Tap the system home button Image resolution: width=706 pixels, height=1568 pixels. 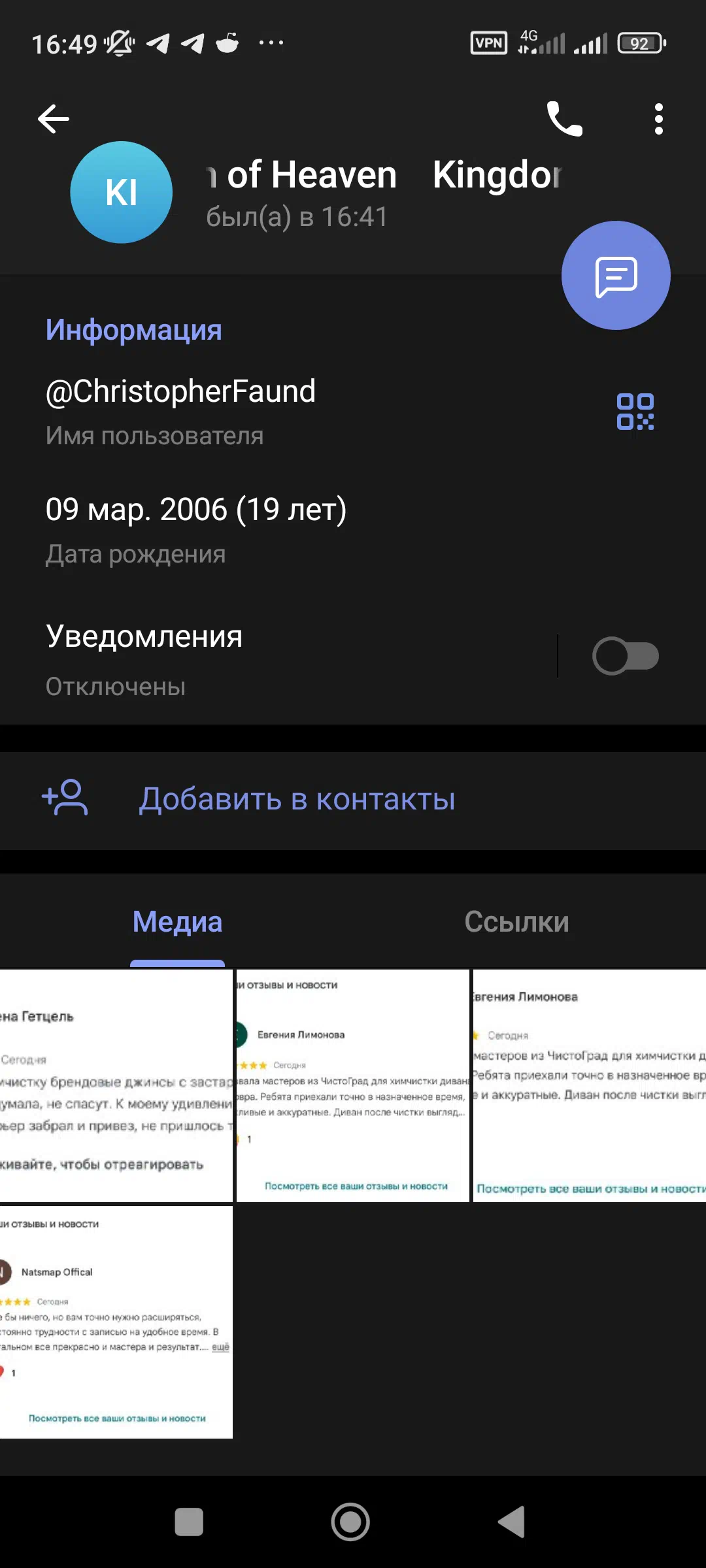[350, 1522]
